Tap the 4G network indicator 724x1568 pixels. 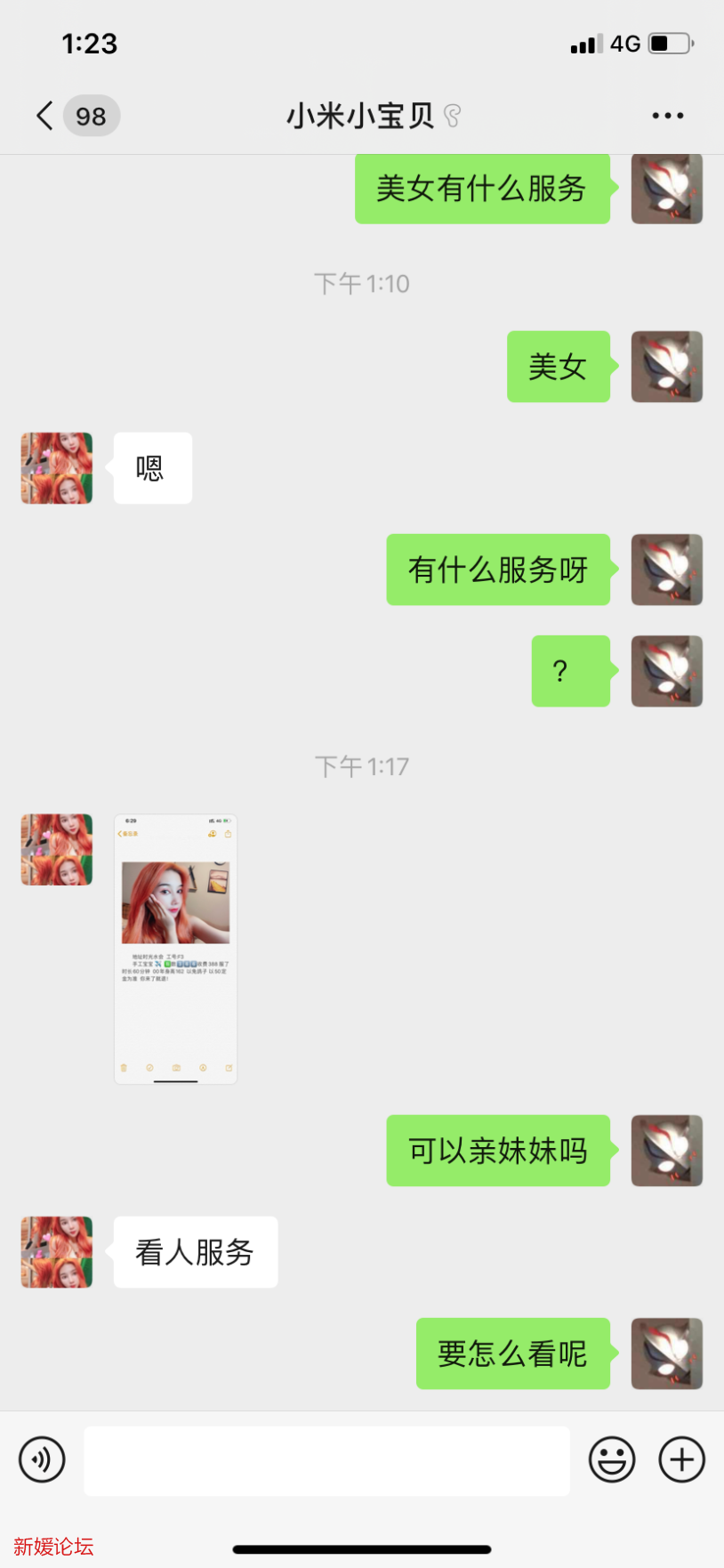[627, 43]
